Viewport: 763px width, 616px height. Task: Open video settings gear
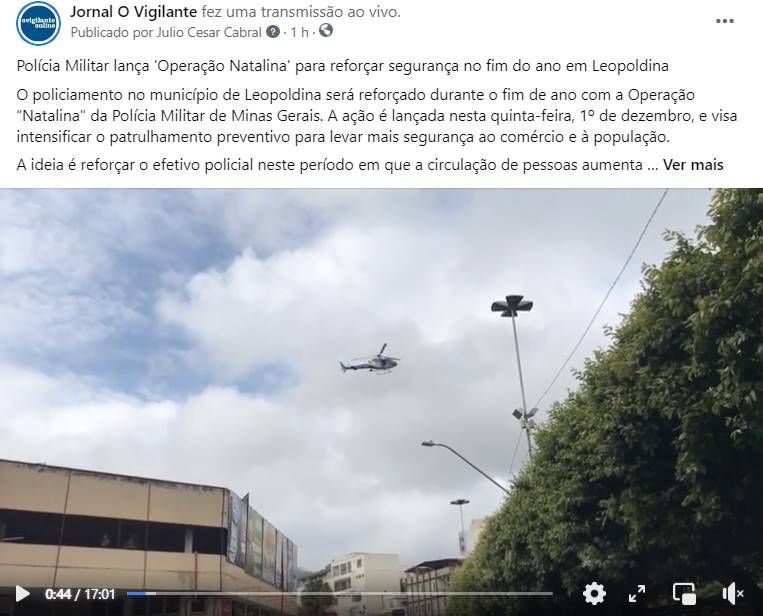tap(594, 594)
